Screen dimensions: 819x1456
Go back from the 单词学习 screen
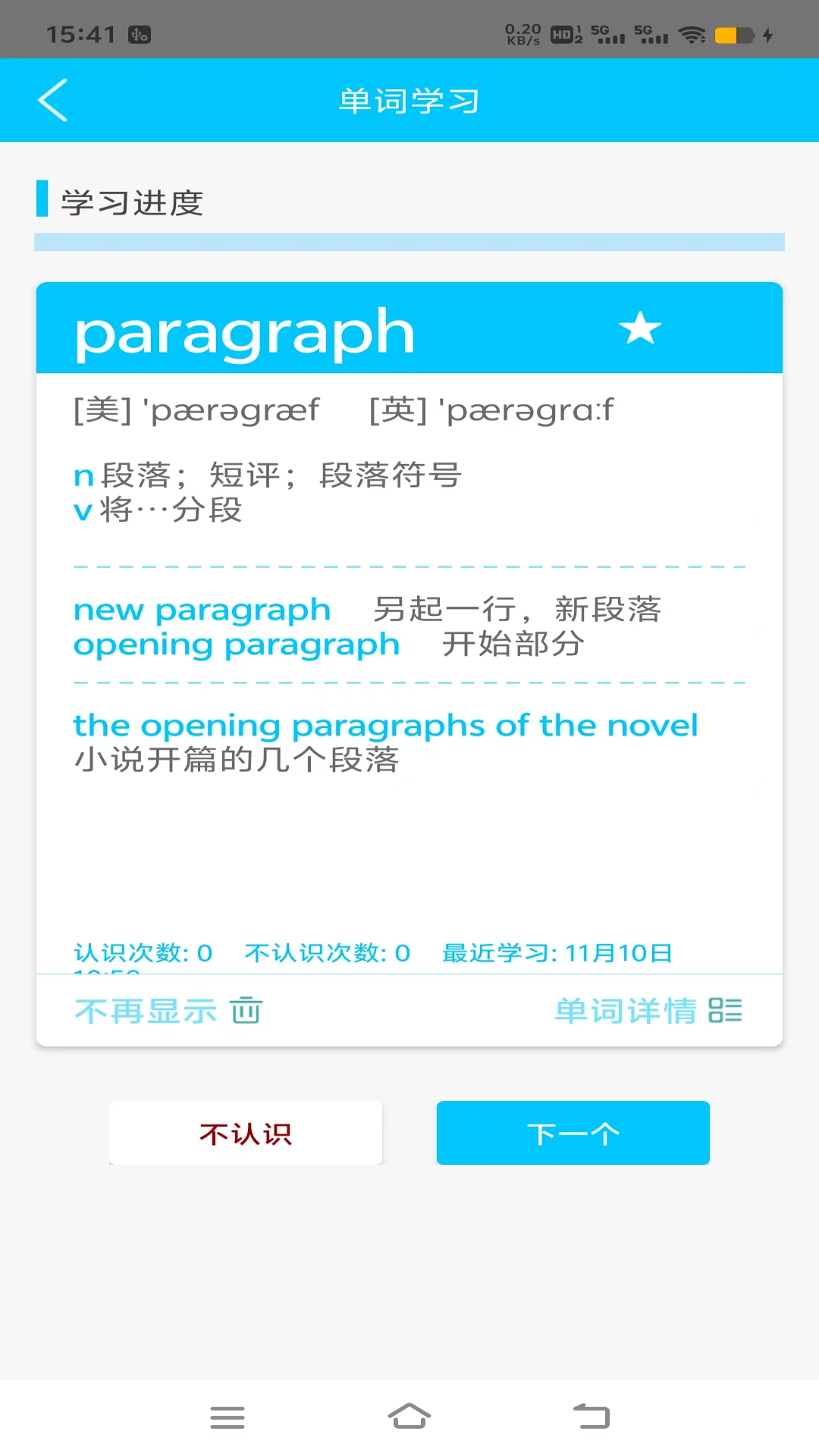[x=53, y=100]
